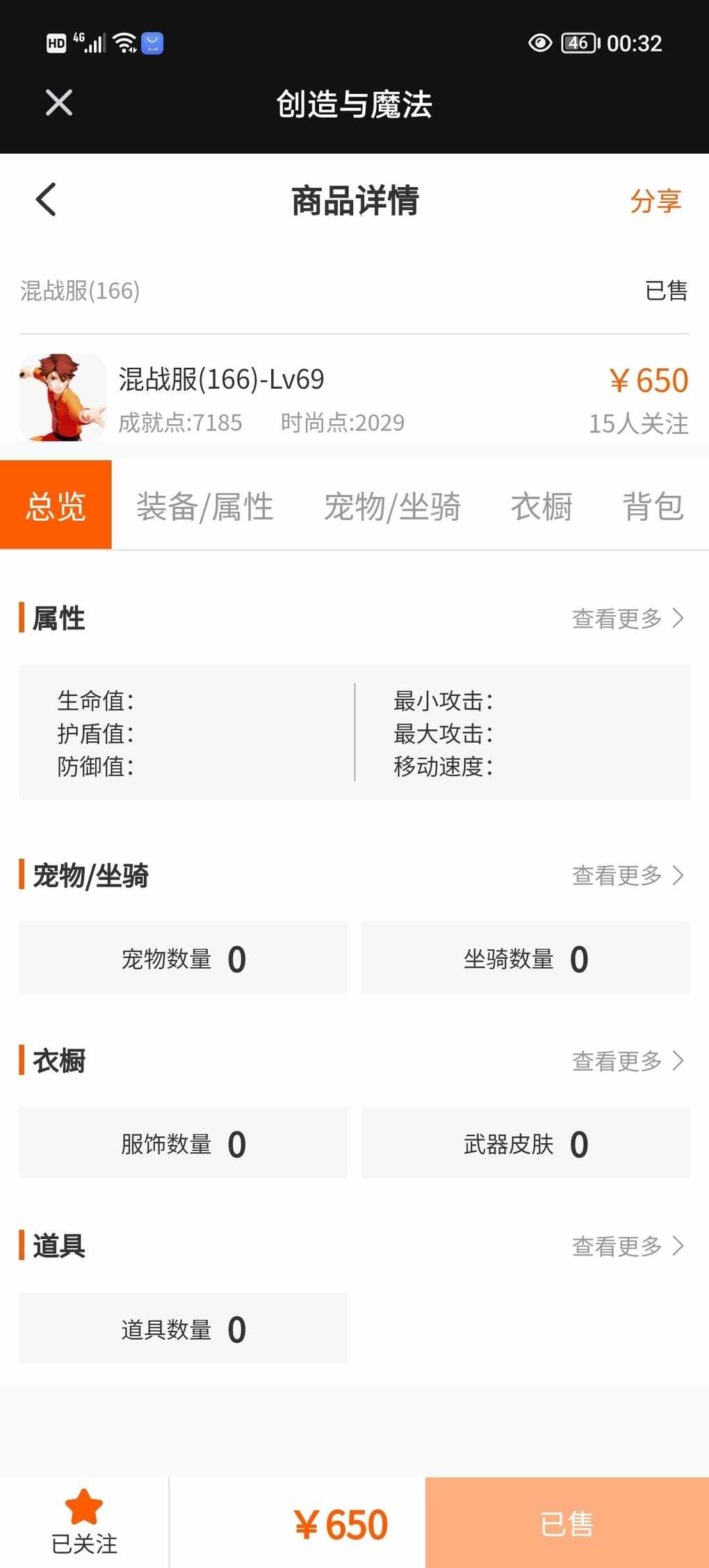Tap the 已售 button at bottom
This screenshot has width=709, height=1568.
567,1523
